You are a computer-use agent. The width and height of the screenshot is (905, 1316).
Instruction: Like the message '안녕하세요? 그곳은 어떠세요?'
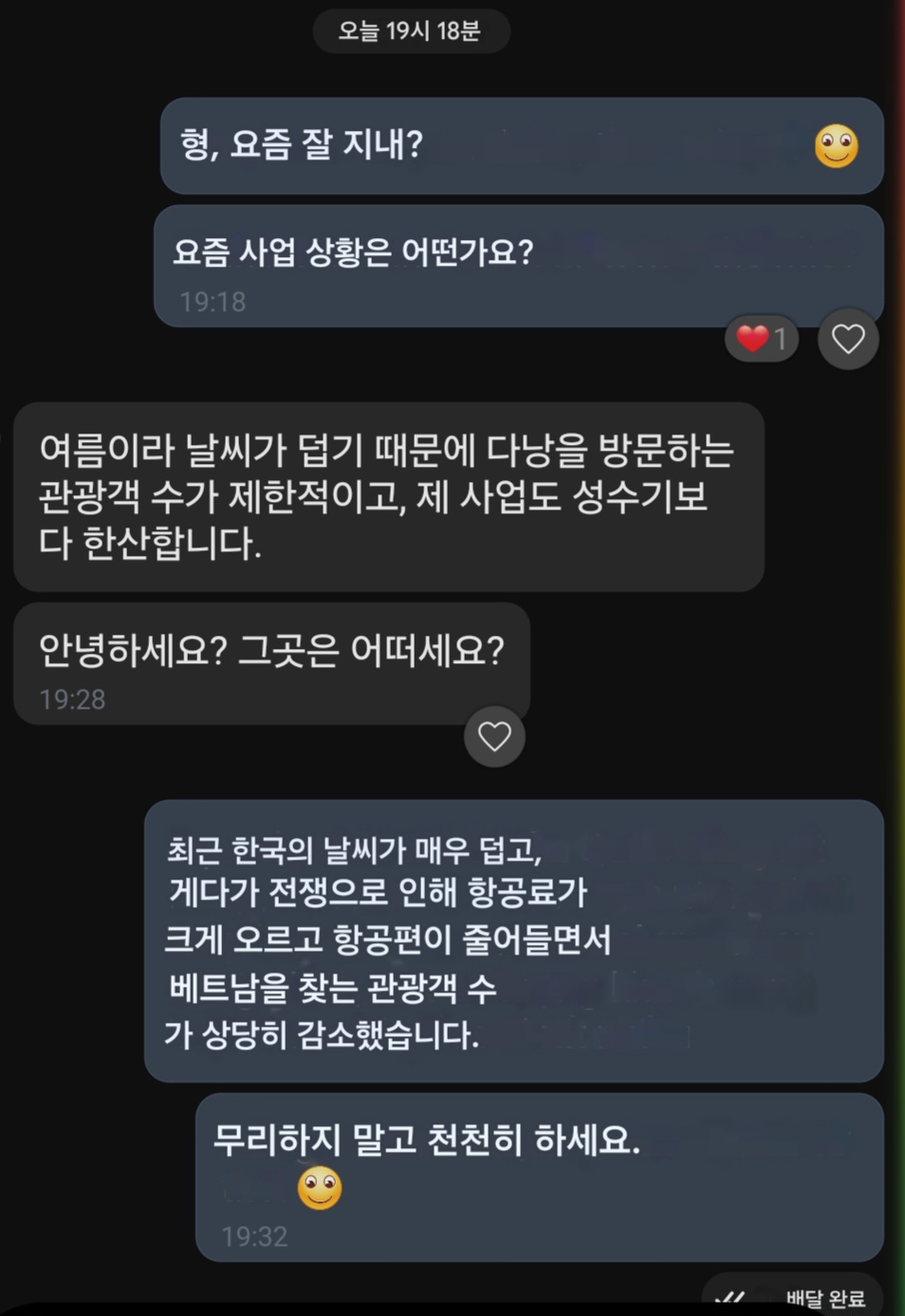tap(494, 736)
